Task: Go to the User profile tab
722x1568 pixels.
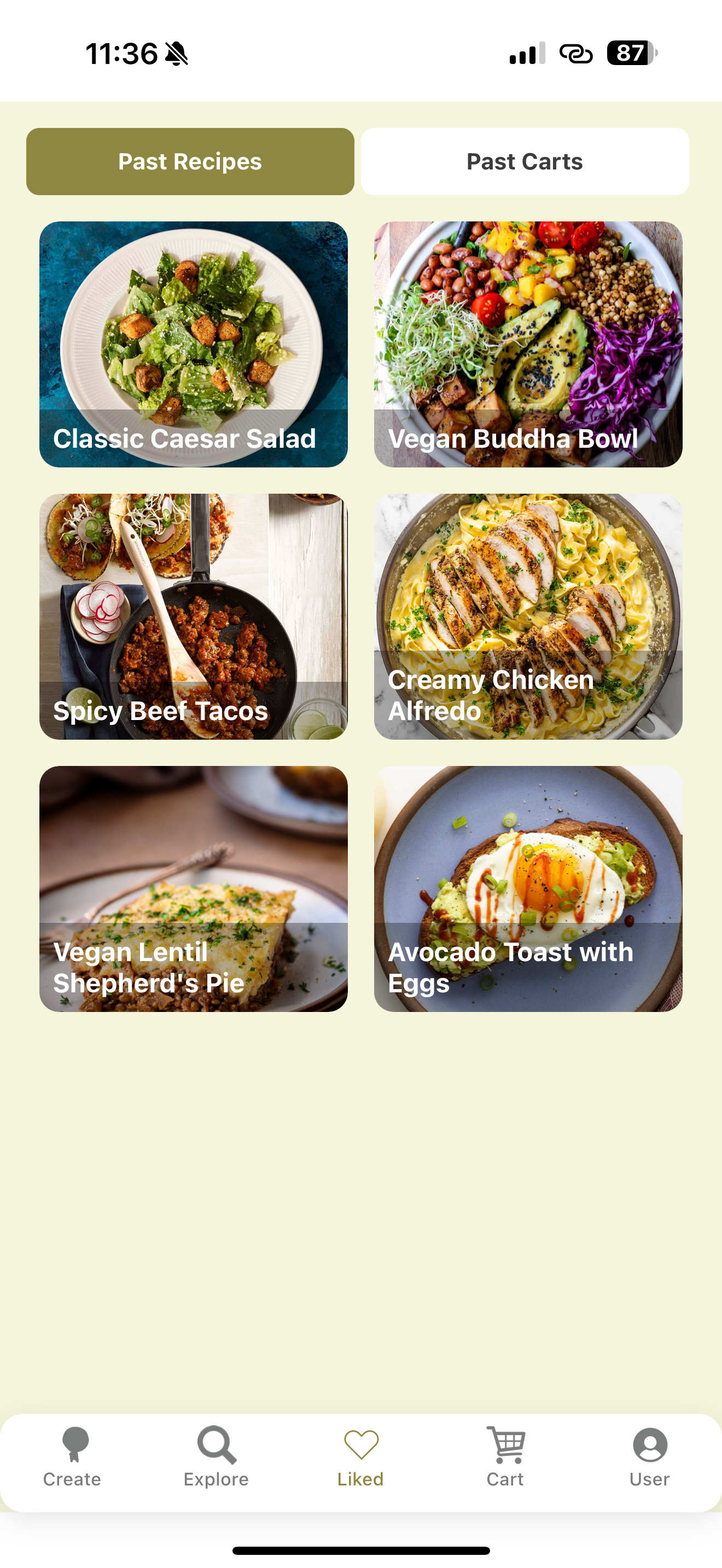Action: pos(650,1458)
